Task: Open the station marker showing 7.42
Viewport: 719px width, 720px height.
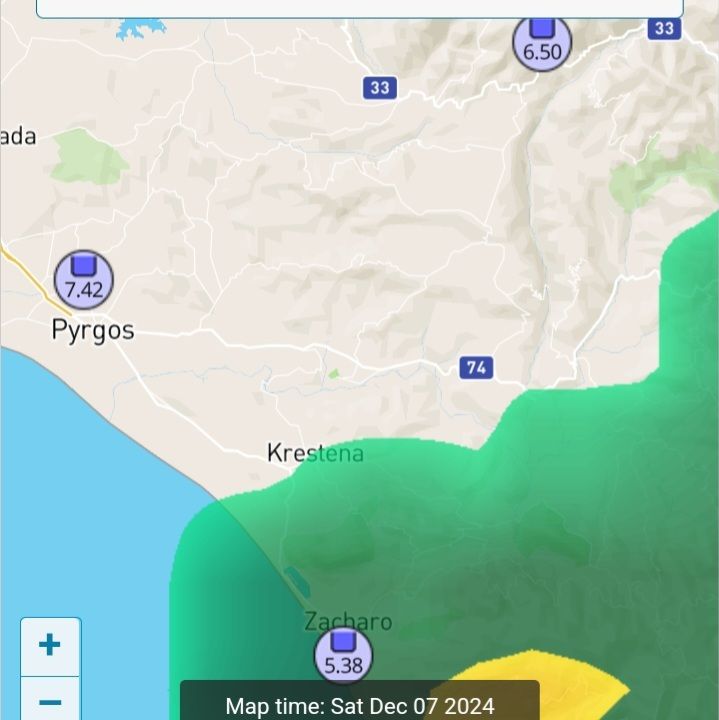Action: 84,279
